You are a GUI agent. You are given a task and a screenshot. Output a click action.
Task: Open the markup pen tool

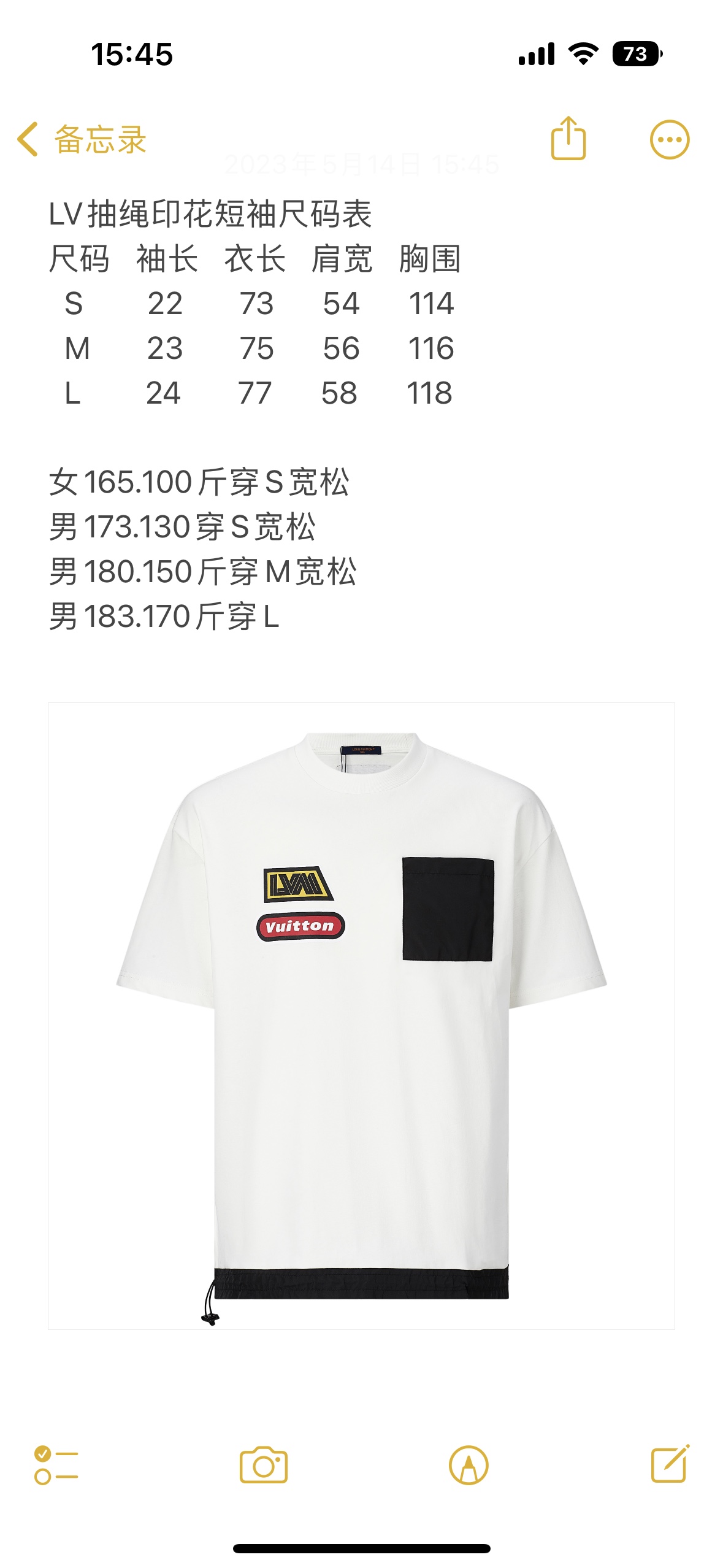(469, 1465)
